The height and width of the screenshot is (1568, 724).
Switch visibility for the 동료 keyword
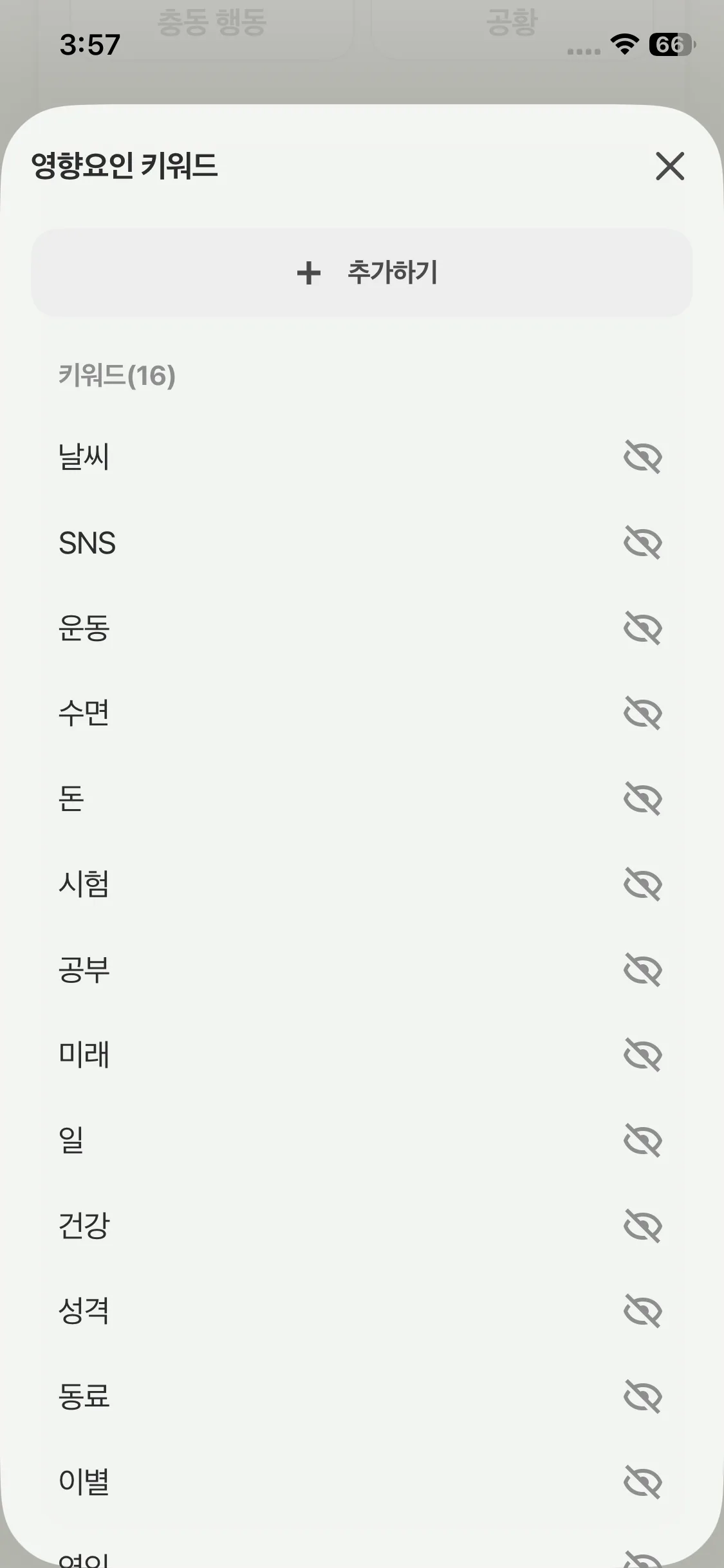643,1397
